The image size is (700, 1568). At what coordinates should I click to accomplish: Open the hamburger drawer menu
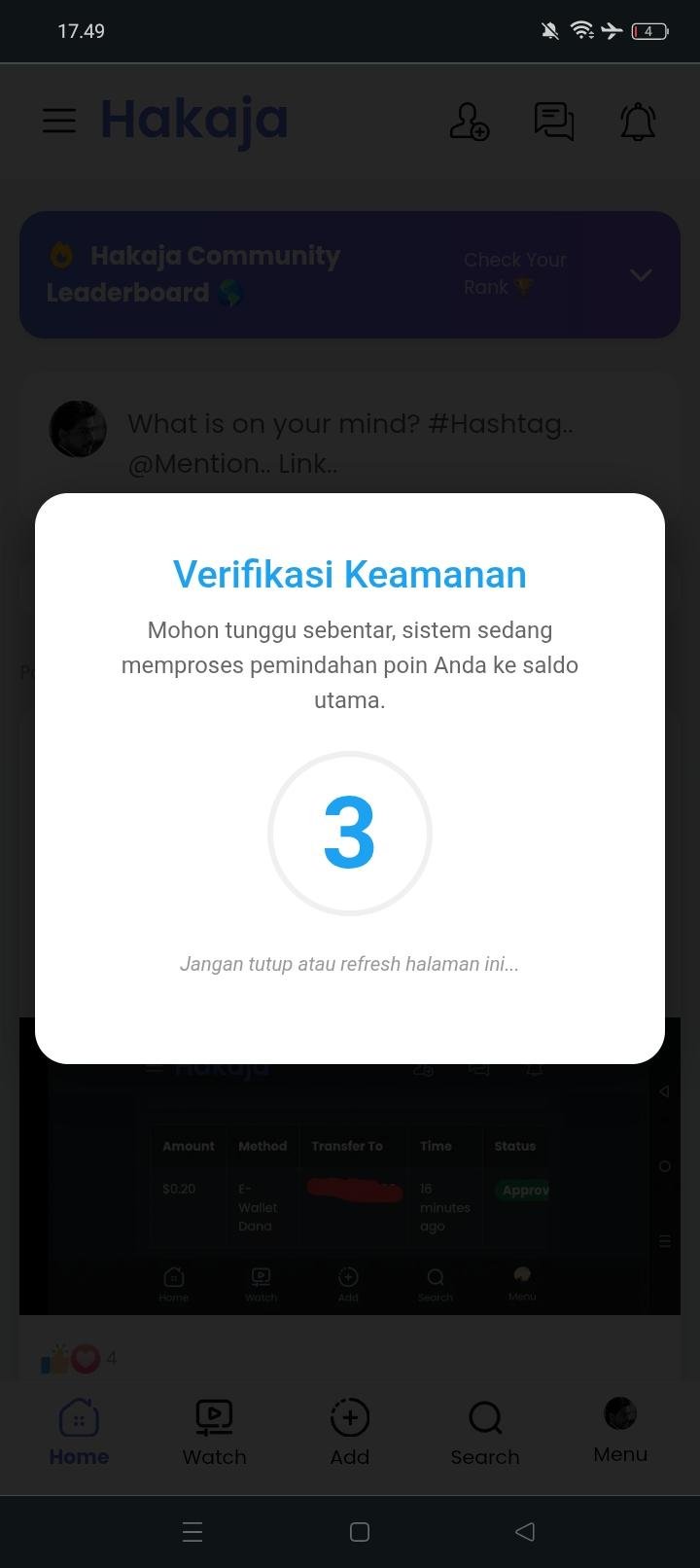59,121
